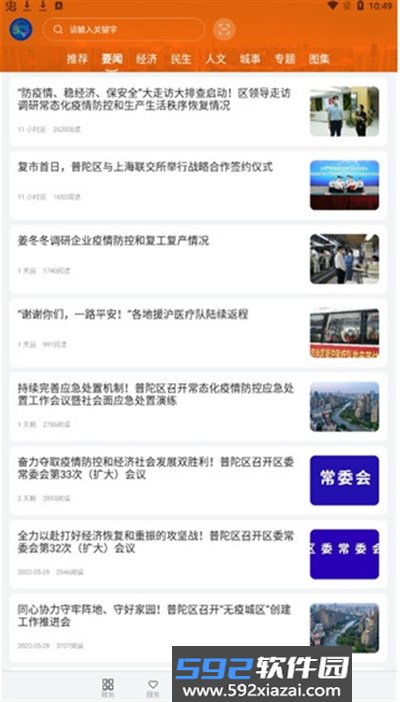Viewport: 400px width, 702px height.
Task: Open the 图集 tab
Action: [319, 59]
